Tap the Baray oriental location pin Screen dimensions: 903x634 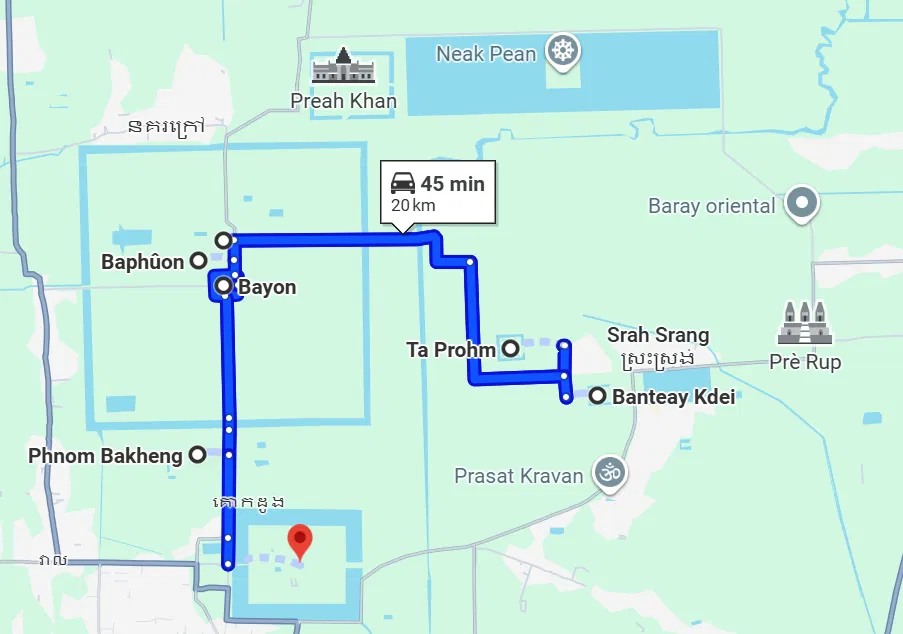(802, 205)
